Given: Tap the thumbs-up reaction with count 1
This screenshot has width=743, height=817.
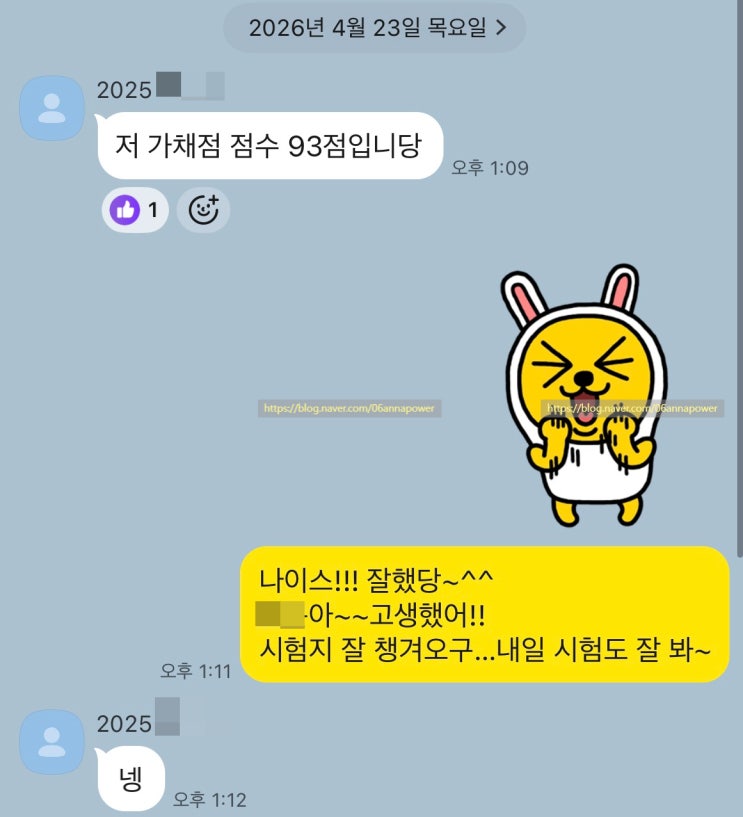Looking at the screenshot, I should tap(134, 210).
